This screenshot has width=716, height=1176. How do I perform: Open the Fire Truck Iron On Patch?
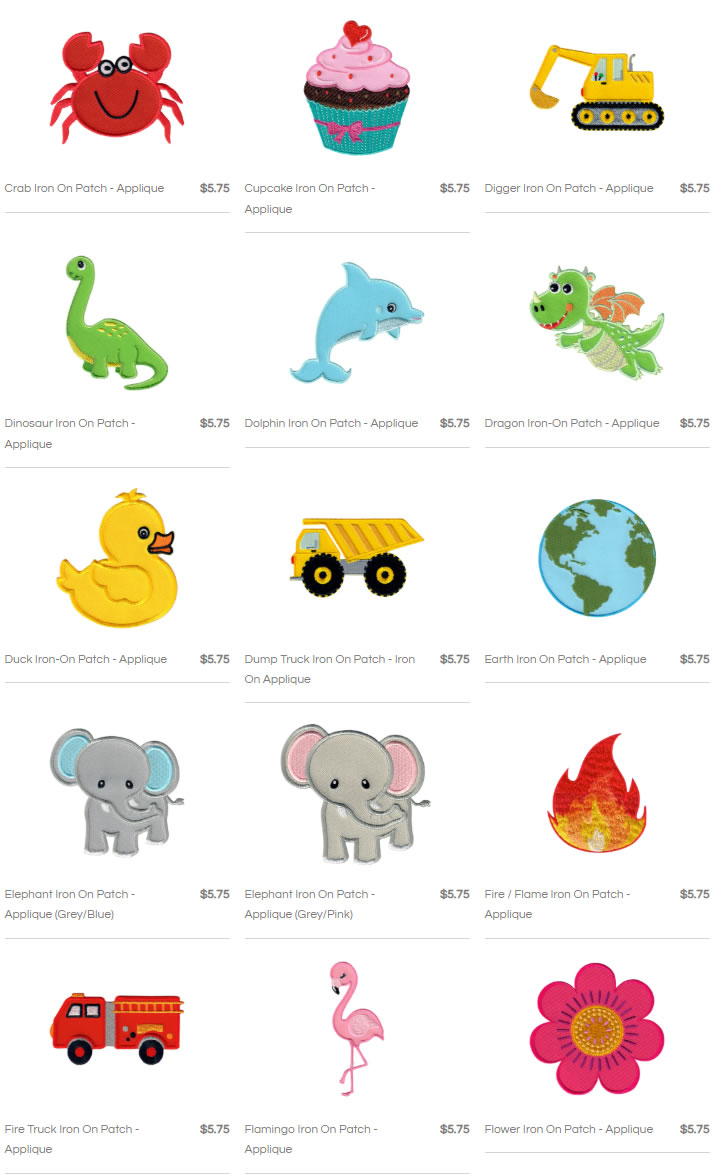(x=117, y=1029)
